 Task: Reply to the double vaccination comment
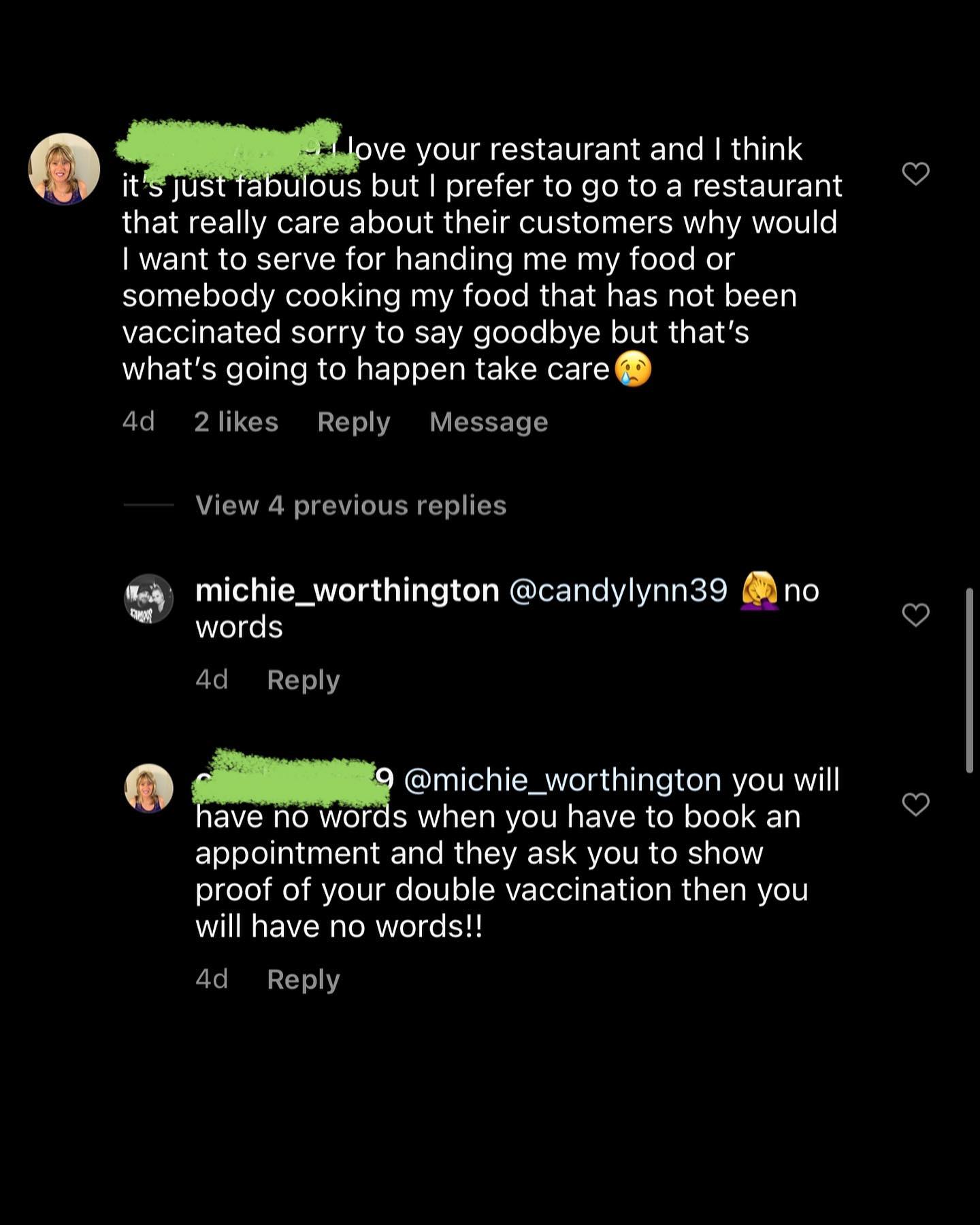pos(303,979)
